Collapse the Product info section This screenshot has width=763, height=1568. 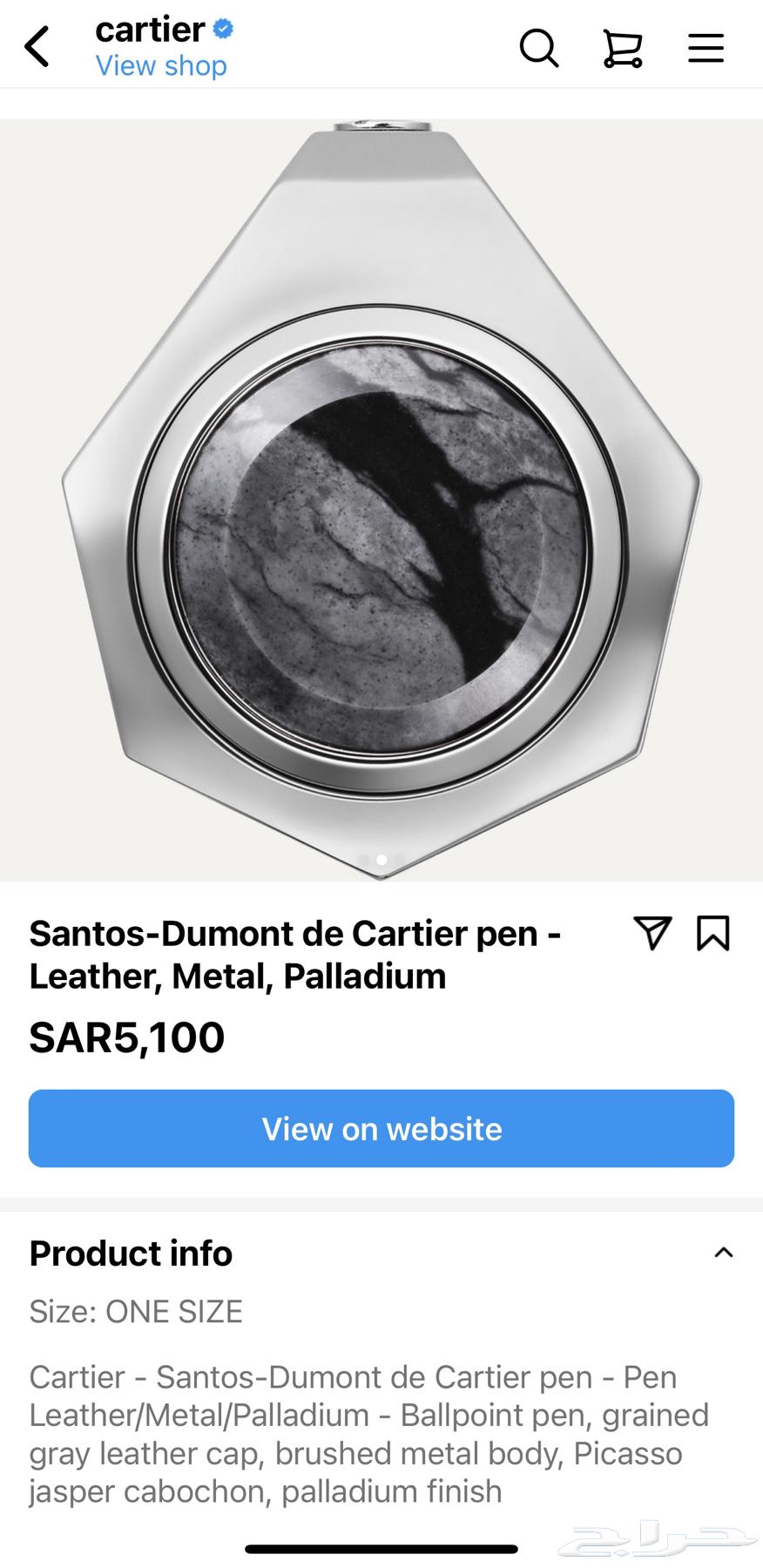(x=723, y=1253)
